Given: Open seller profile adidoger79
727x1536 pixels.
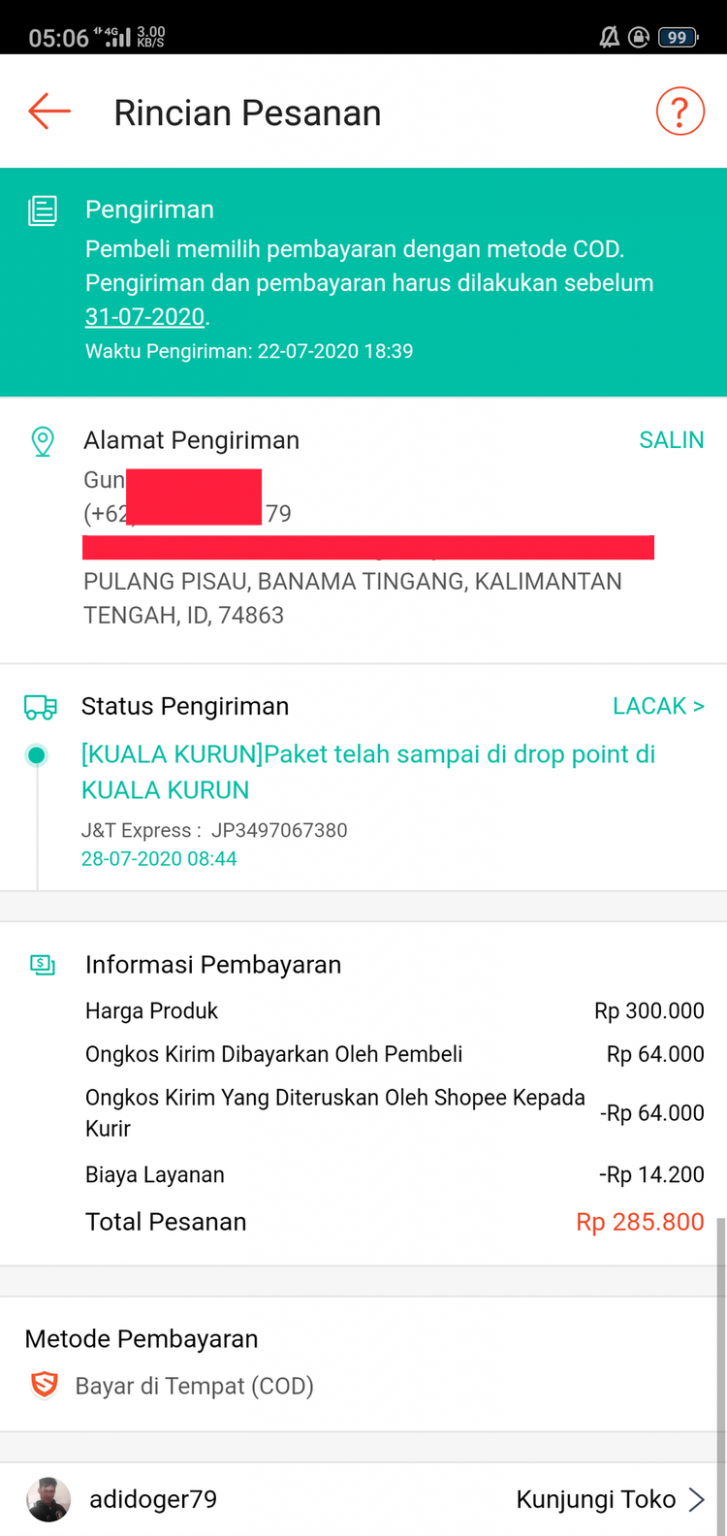Looking at the screenshot, I should pyautogui.click(x=150, y=1498).
